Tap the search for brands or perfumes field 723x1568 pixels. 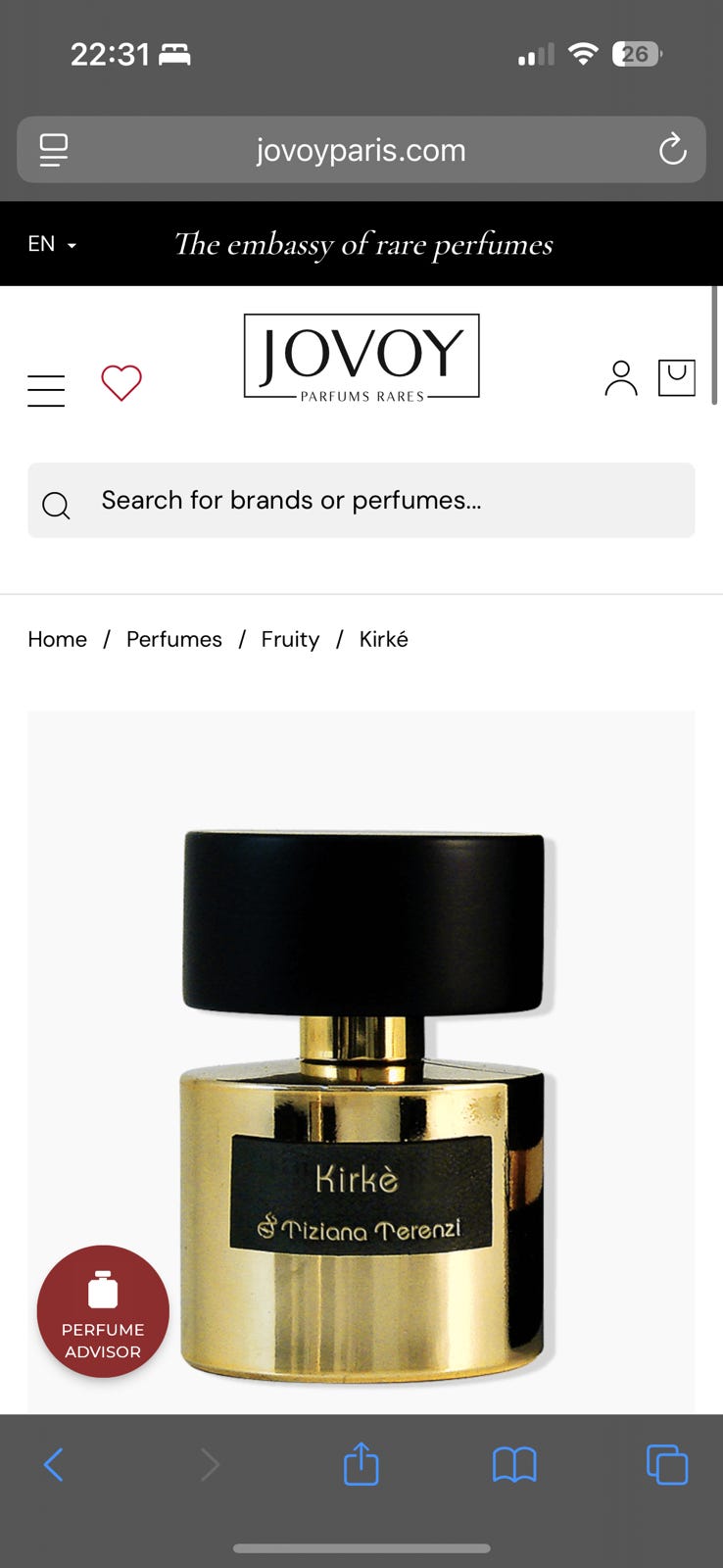pyautogui.click(x=361, y=501)
